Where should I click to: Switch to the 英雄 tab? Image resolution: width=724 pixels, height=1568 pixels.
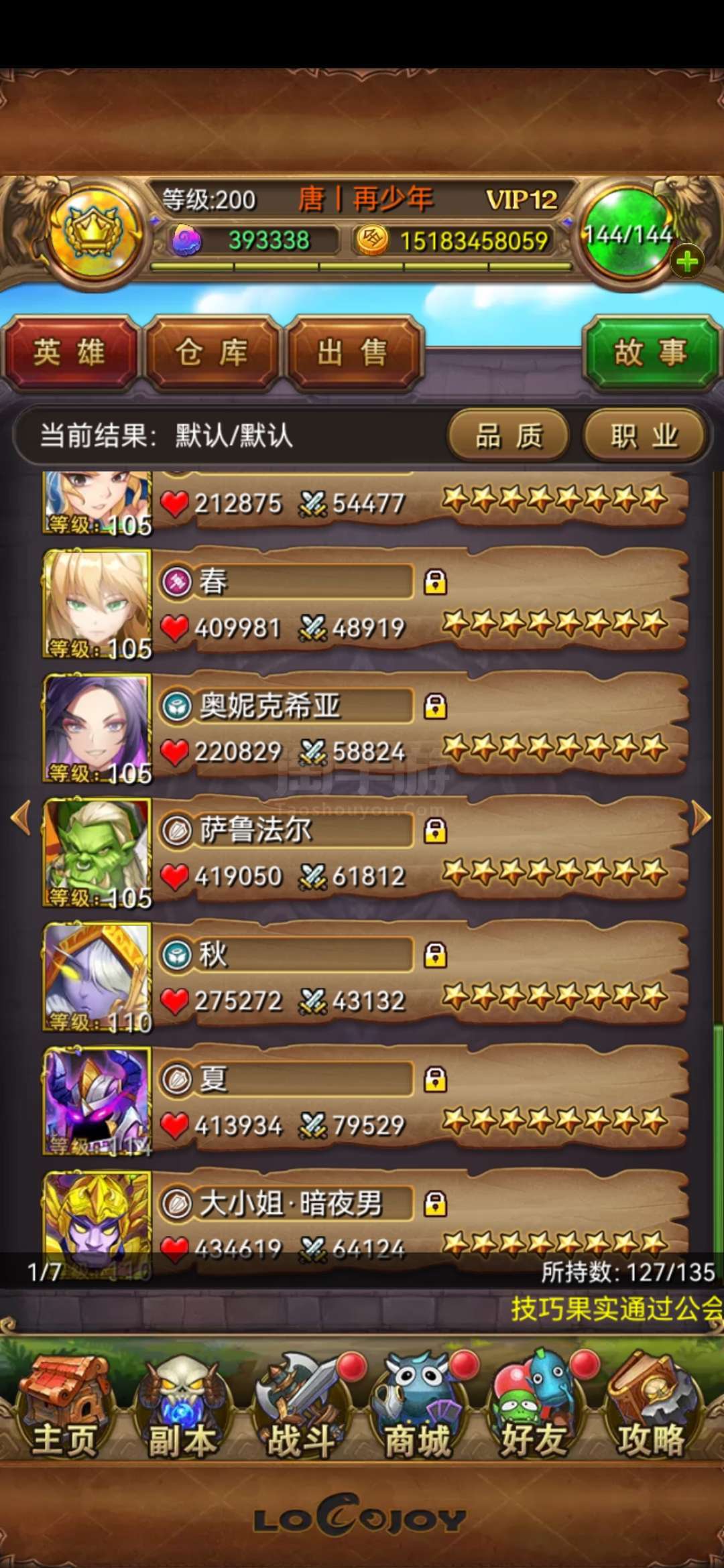click(70, 353)
